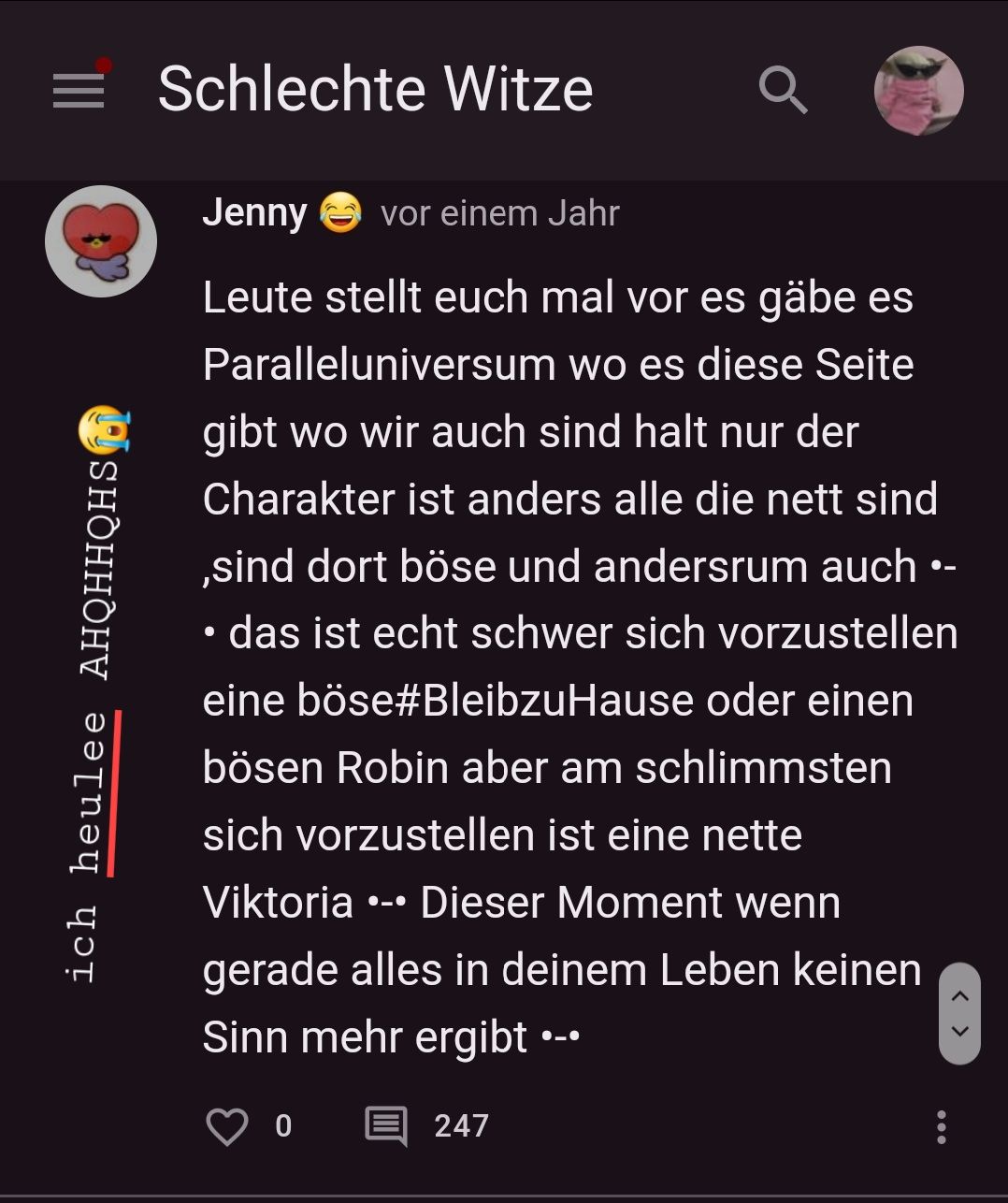Open search in Schlechte Witze

coord(783,91)
